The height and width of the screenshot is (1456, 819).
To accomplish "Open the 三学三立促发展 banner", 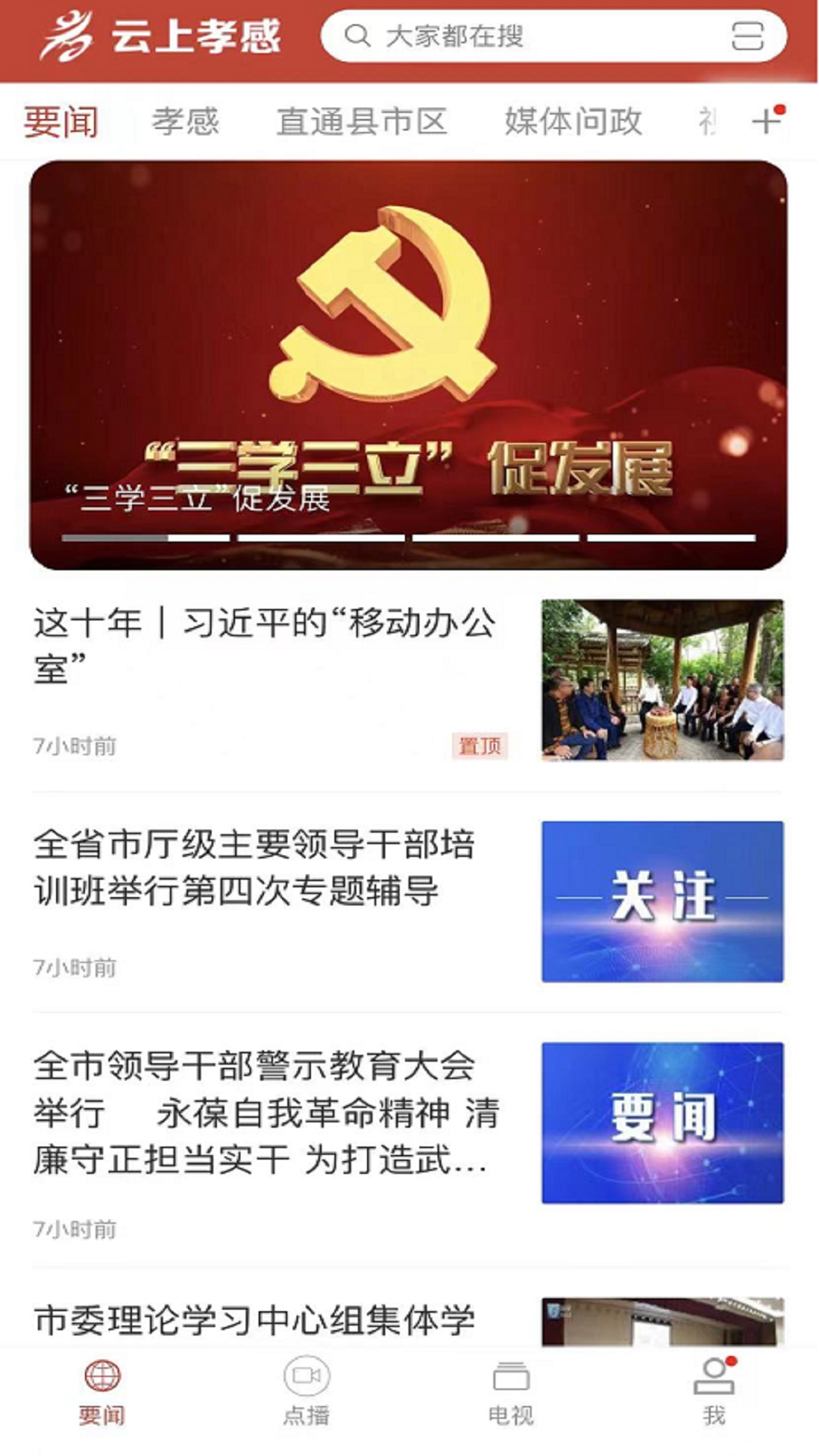I will (x=409, y=356).
